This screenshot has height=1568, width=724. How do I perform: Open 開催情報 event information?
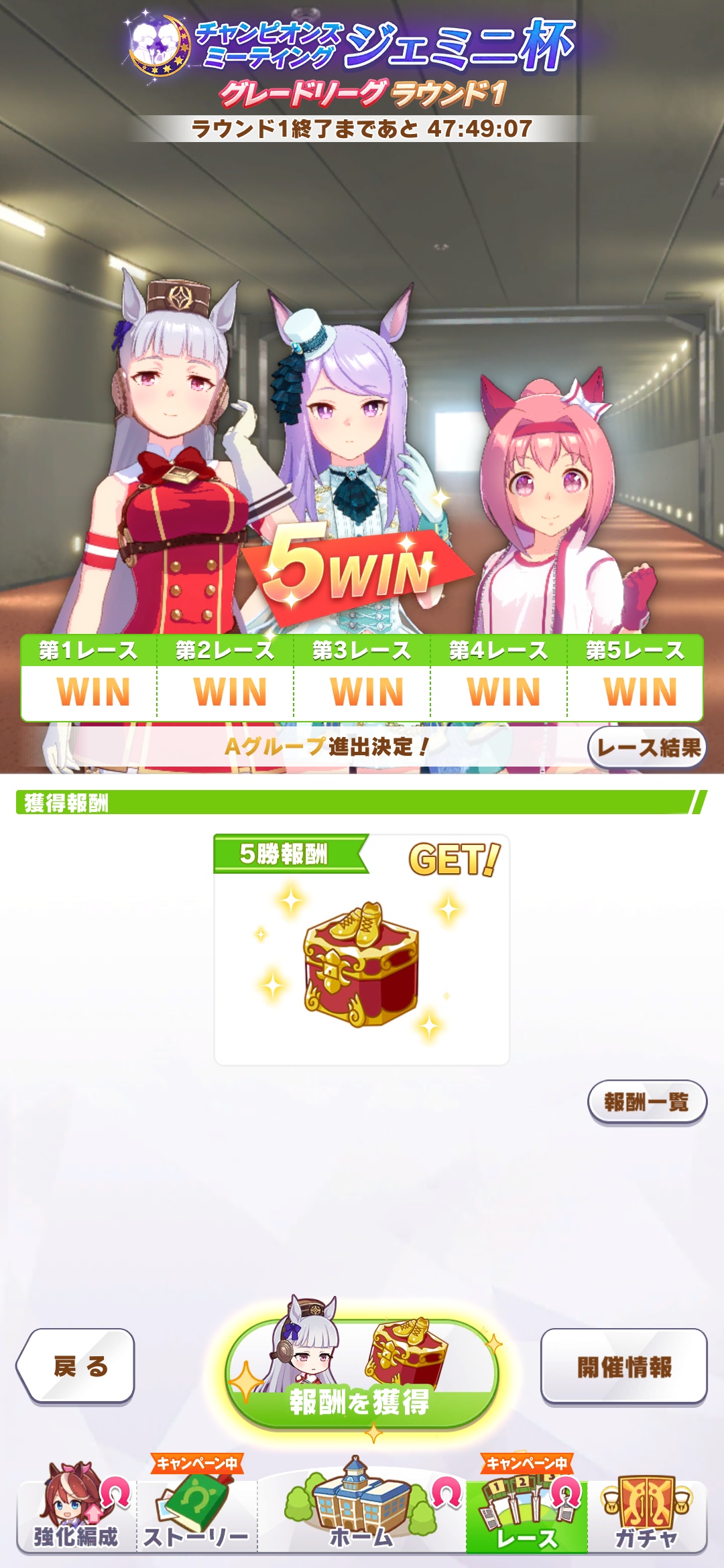coord(623,1367)
